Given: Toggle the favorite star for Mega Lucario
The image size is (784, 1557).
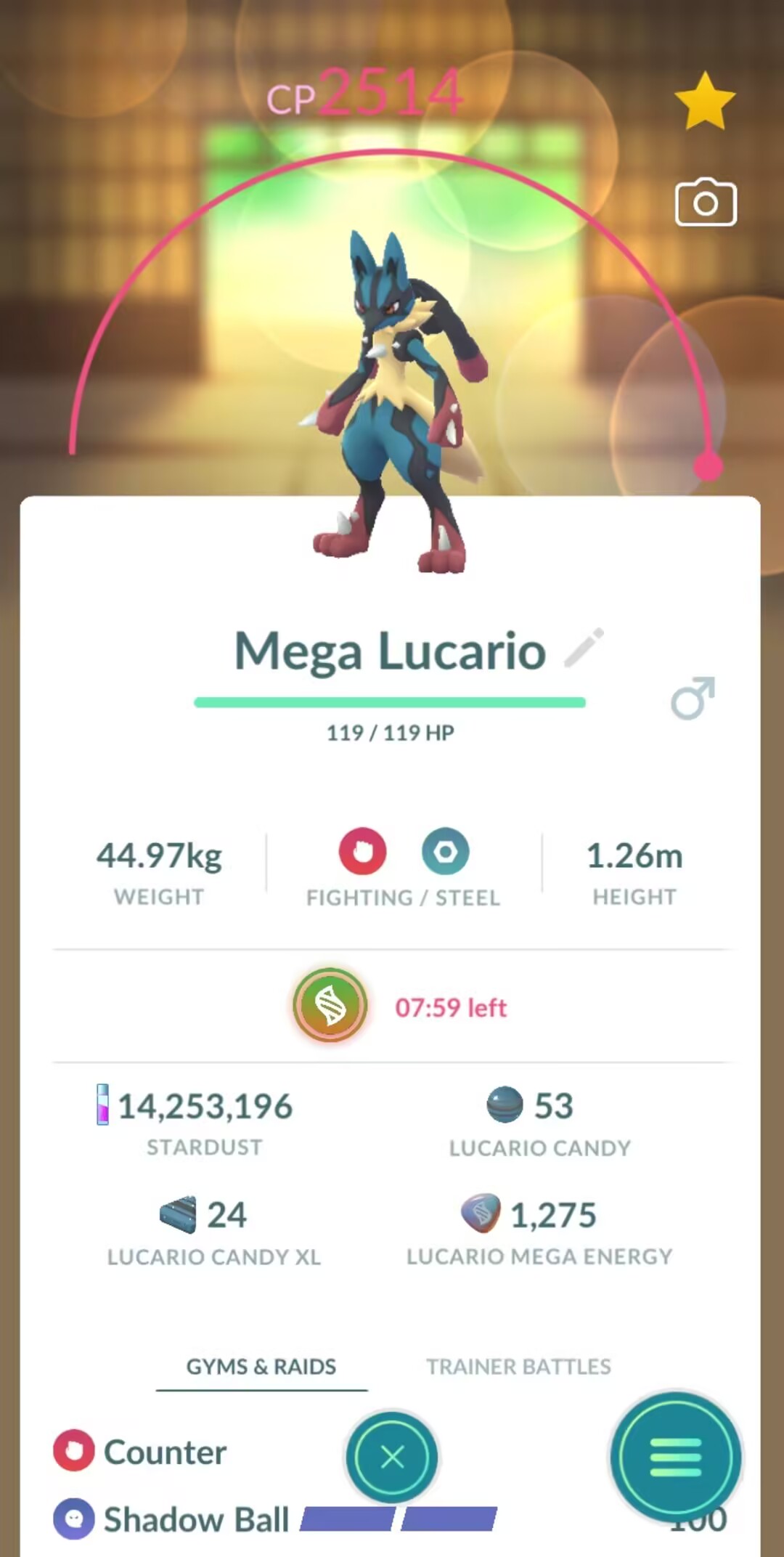Looking at the screenshot, I should [x=704, y=102].
